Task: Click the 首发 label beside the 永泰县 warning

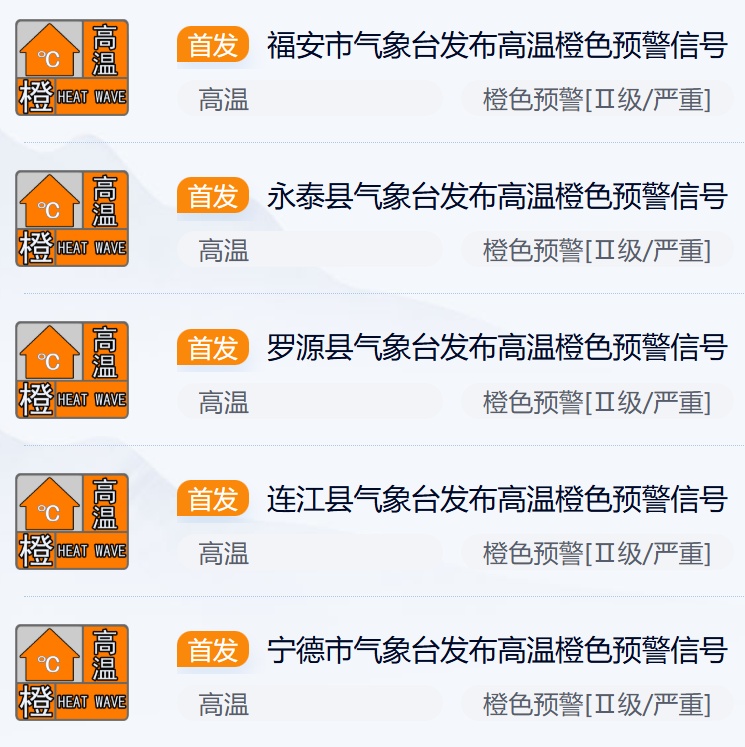Action: coord(213,195)
